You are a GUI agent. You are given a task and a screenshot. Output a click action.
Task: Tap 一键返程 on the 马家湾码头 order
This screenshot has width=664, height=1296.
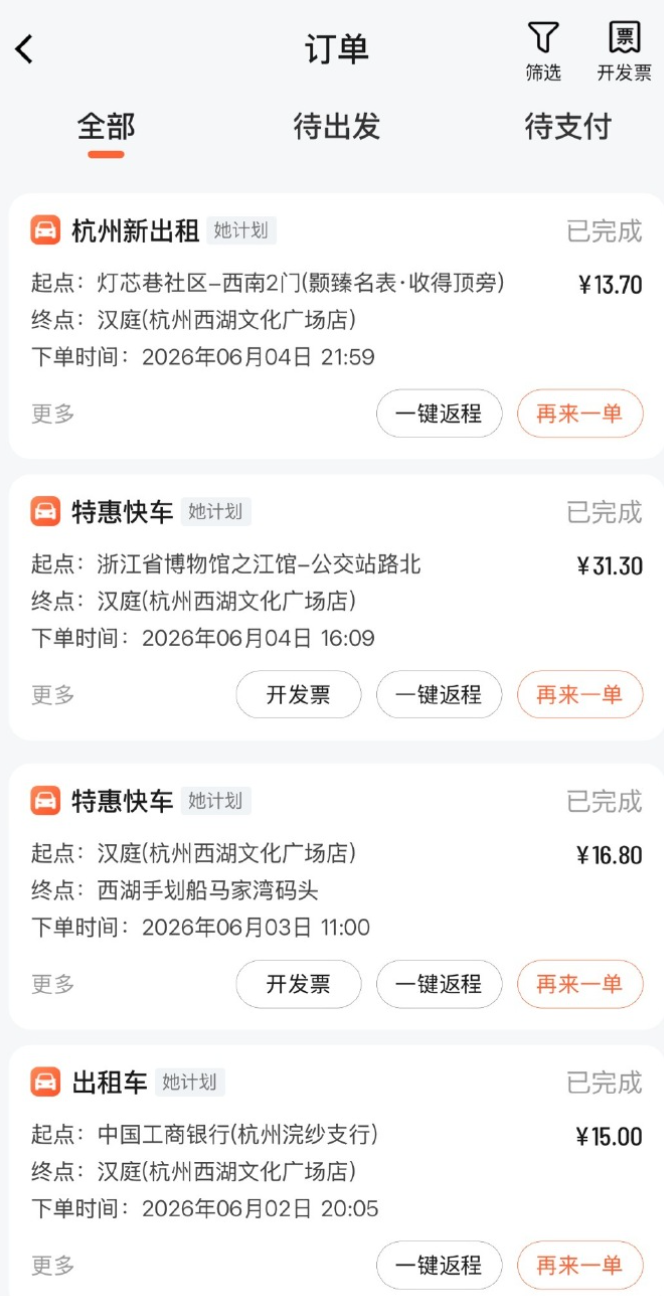click(439, 984)
